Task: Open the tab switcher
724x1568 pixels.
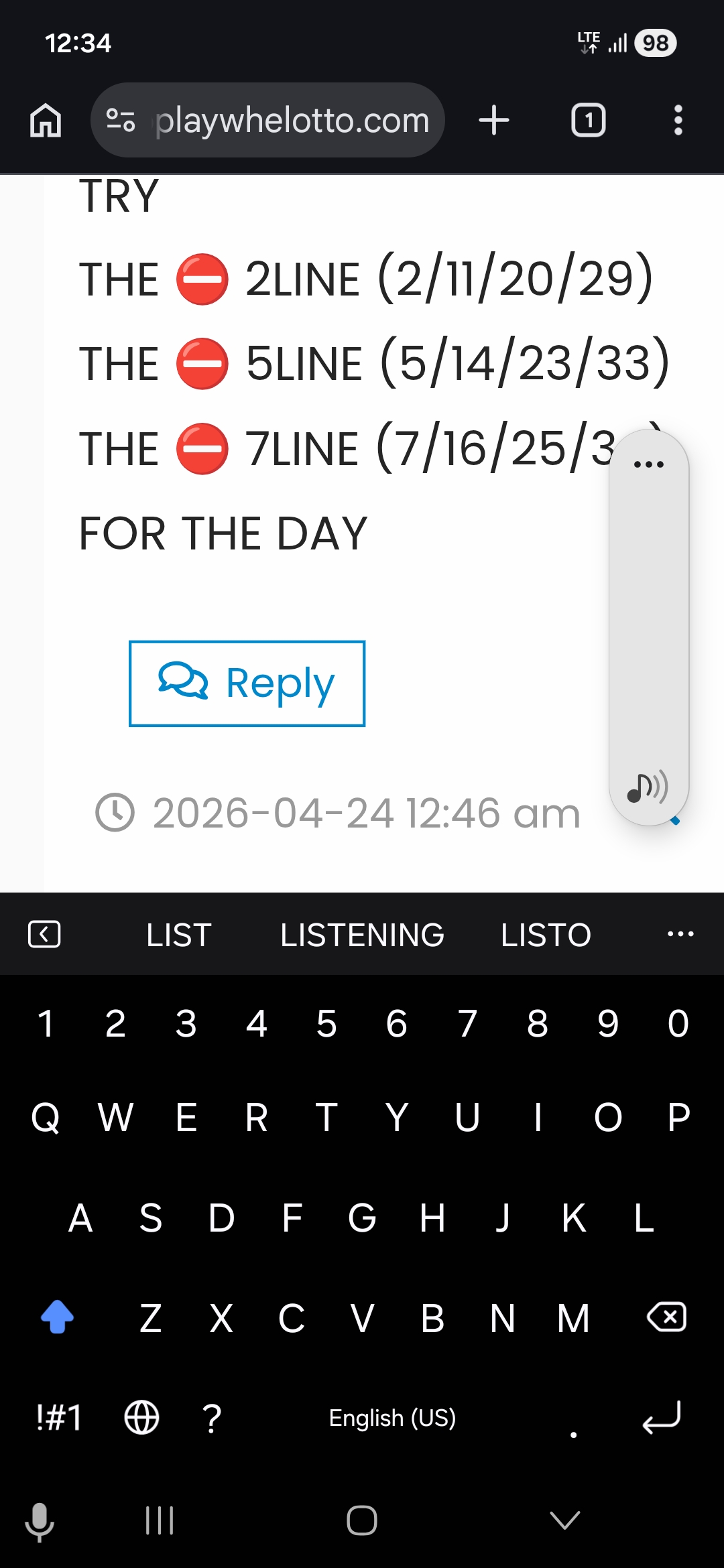Action: [x=588, y=121]
